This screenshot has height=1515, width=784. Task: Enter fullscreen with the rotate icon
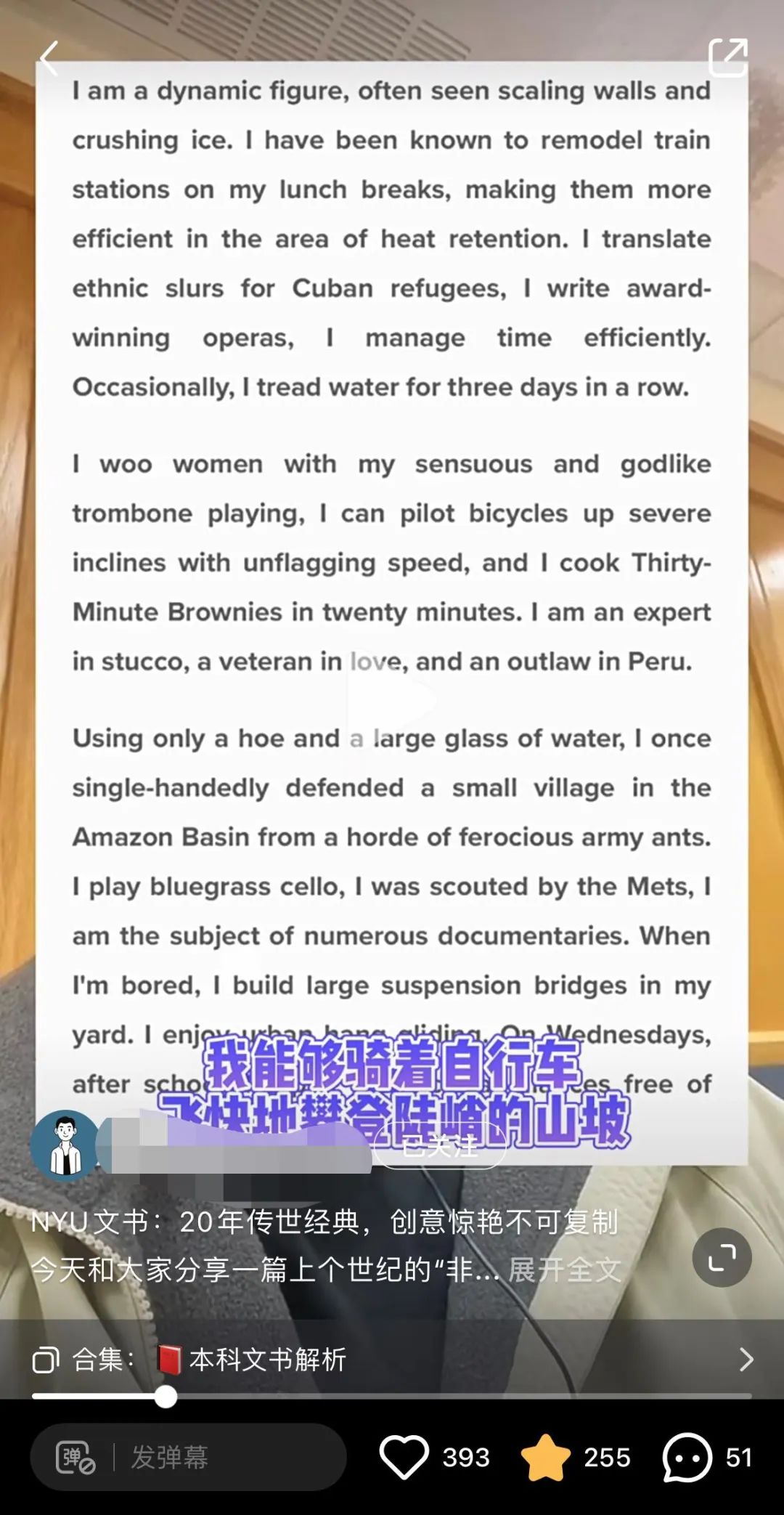point(722,1258)
